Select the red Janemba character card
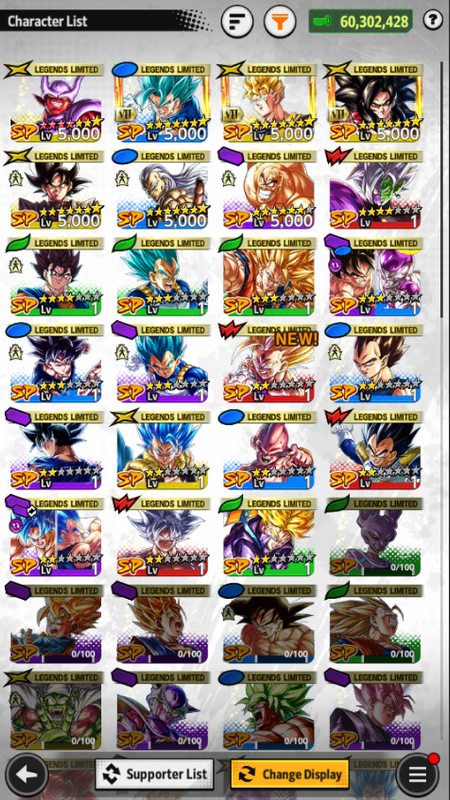 point(55,103)
